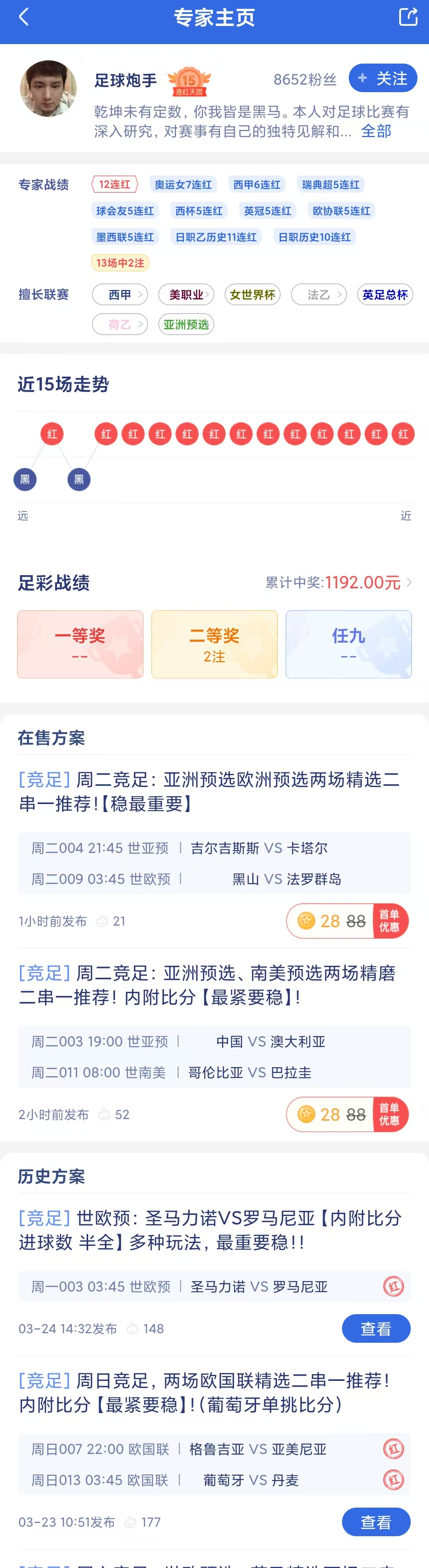Buy the 吉尔吉斯斯 VS 卡塔尔 plan for 28

coord(347,921)
